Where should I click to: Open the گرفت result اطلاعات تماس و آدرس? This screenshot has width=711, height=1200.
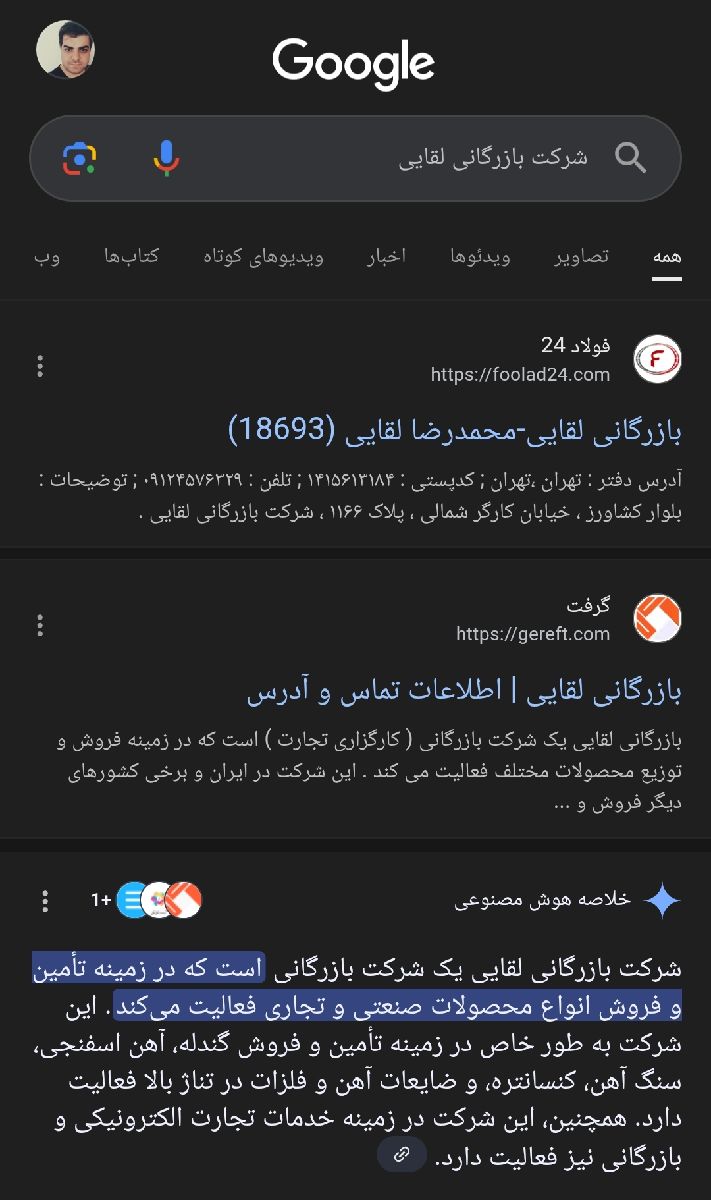(x=464, y=691)
